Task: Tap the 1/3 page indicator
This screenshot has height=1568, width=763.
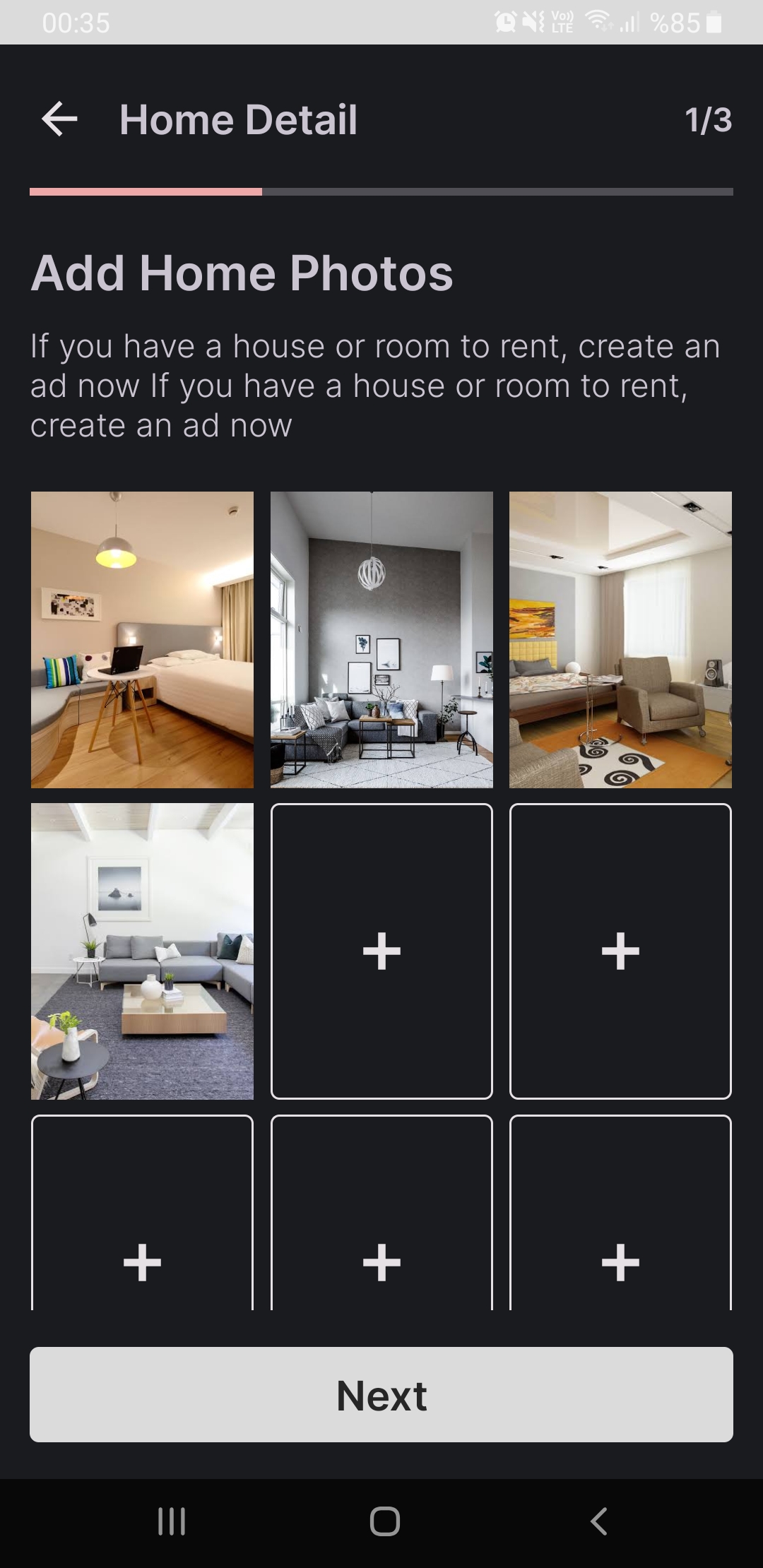Action: coord(706,119)
